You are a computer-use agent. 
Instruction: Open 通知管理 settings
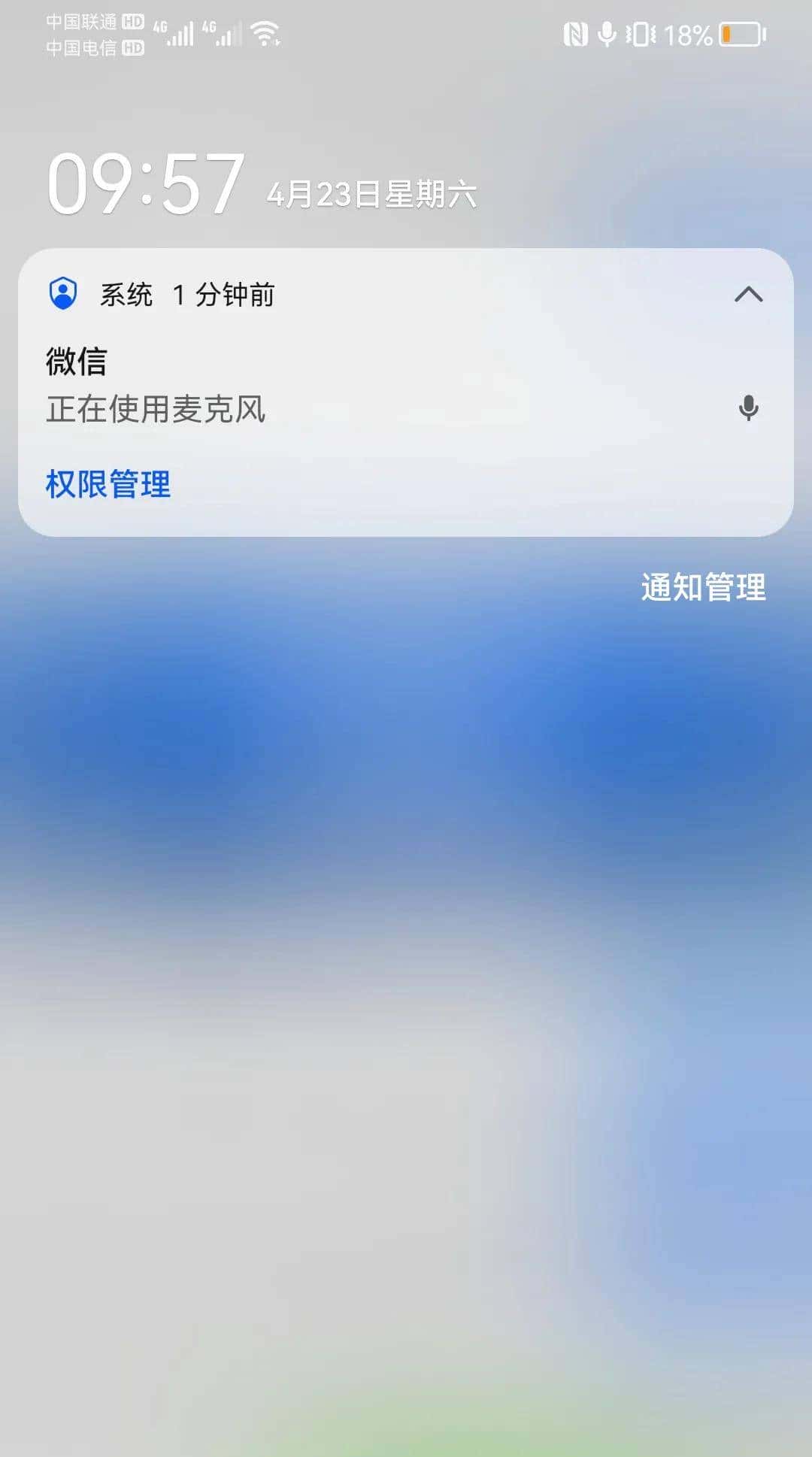pyautogui.click(x=702, y=588)
